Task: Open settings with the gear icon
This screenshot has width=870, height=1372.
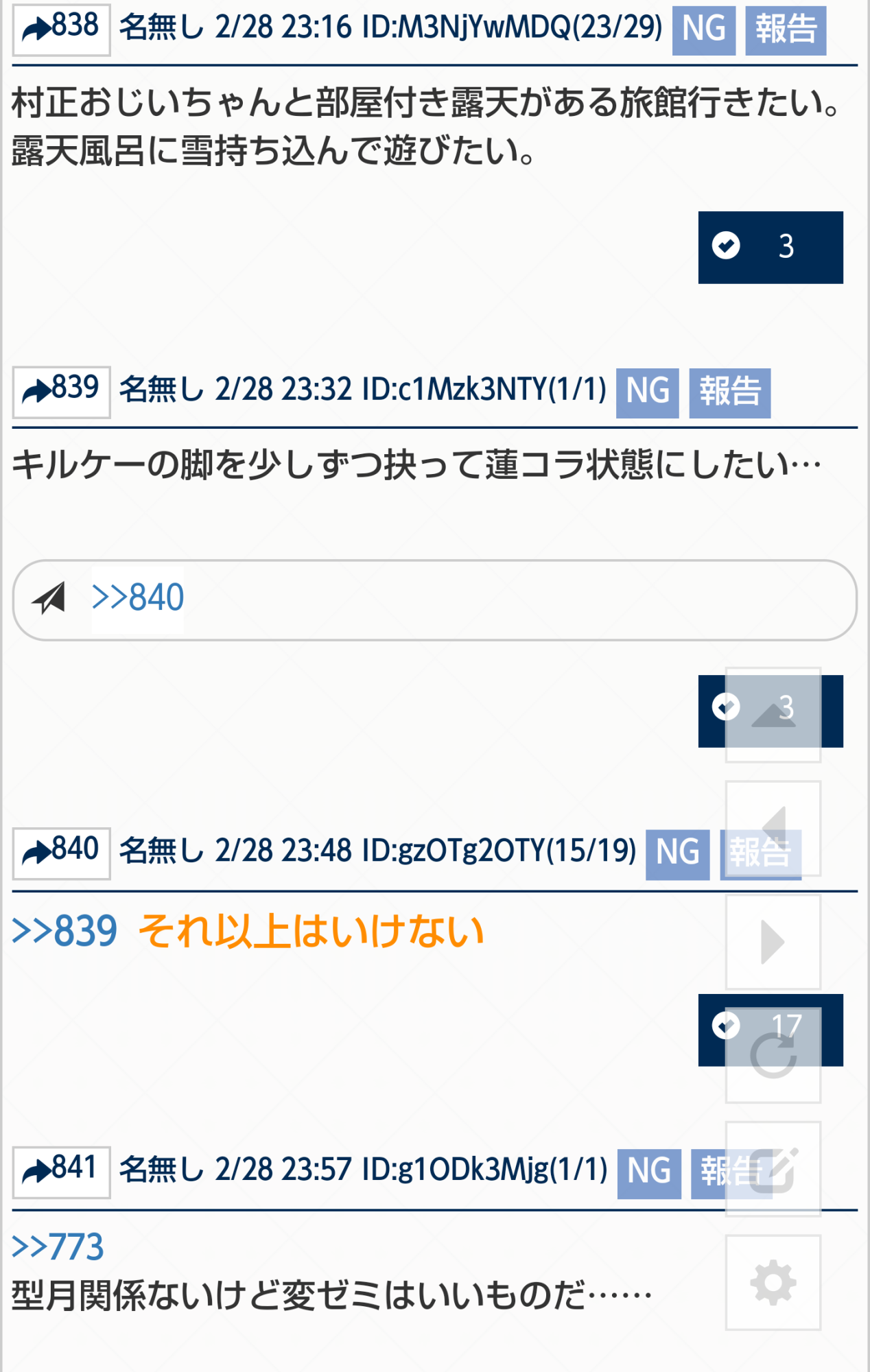Action: coord(773,1282)
